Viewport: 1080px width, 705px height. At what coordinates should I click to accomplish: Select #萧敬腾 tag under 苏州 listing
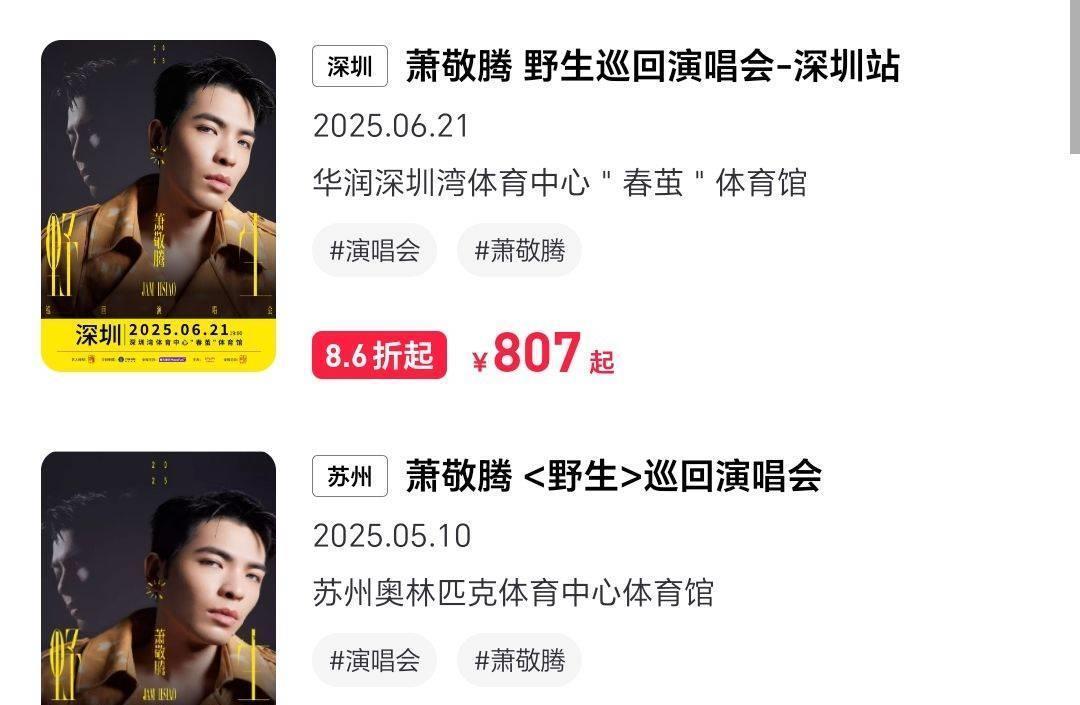click(x=519, y=660)
